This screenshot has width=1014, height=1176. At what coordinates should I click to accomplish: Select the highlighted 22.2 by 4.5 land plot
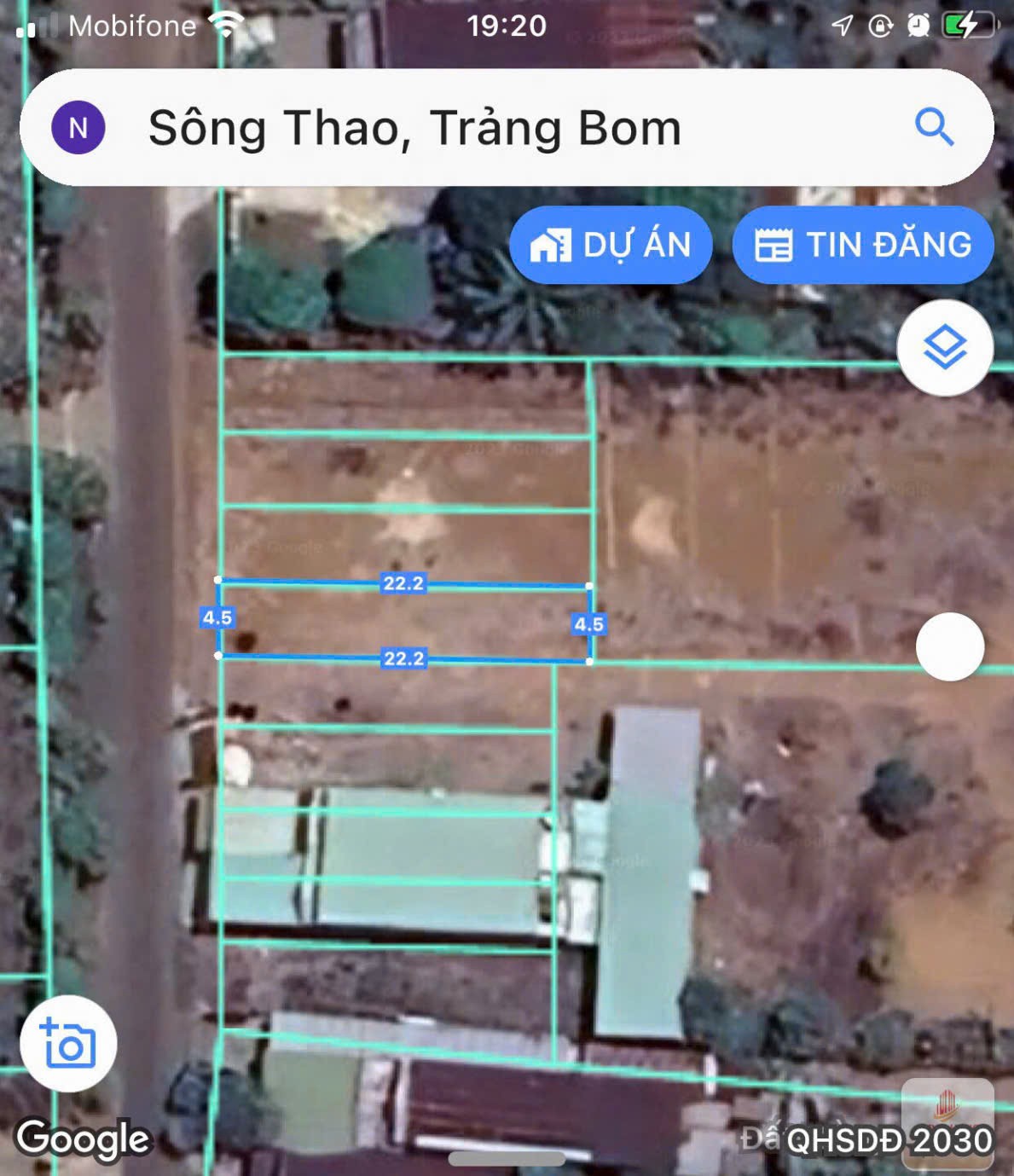pos(403,622)
